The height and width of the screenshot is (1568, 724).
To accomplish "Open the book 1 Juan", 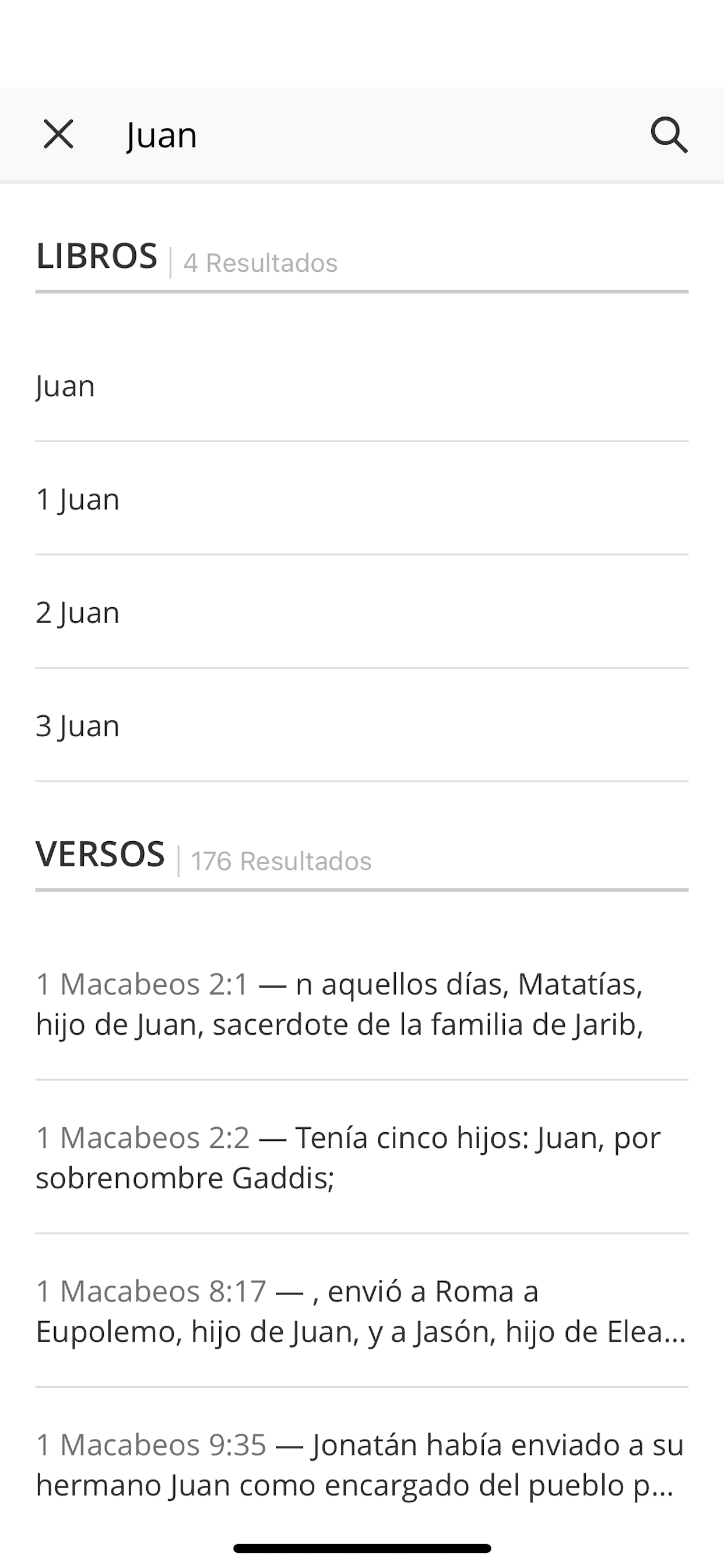I will coord(361,499).
